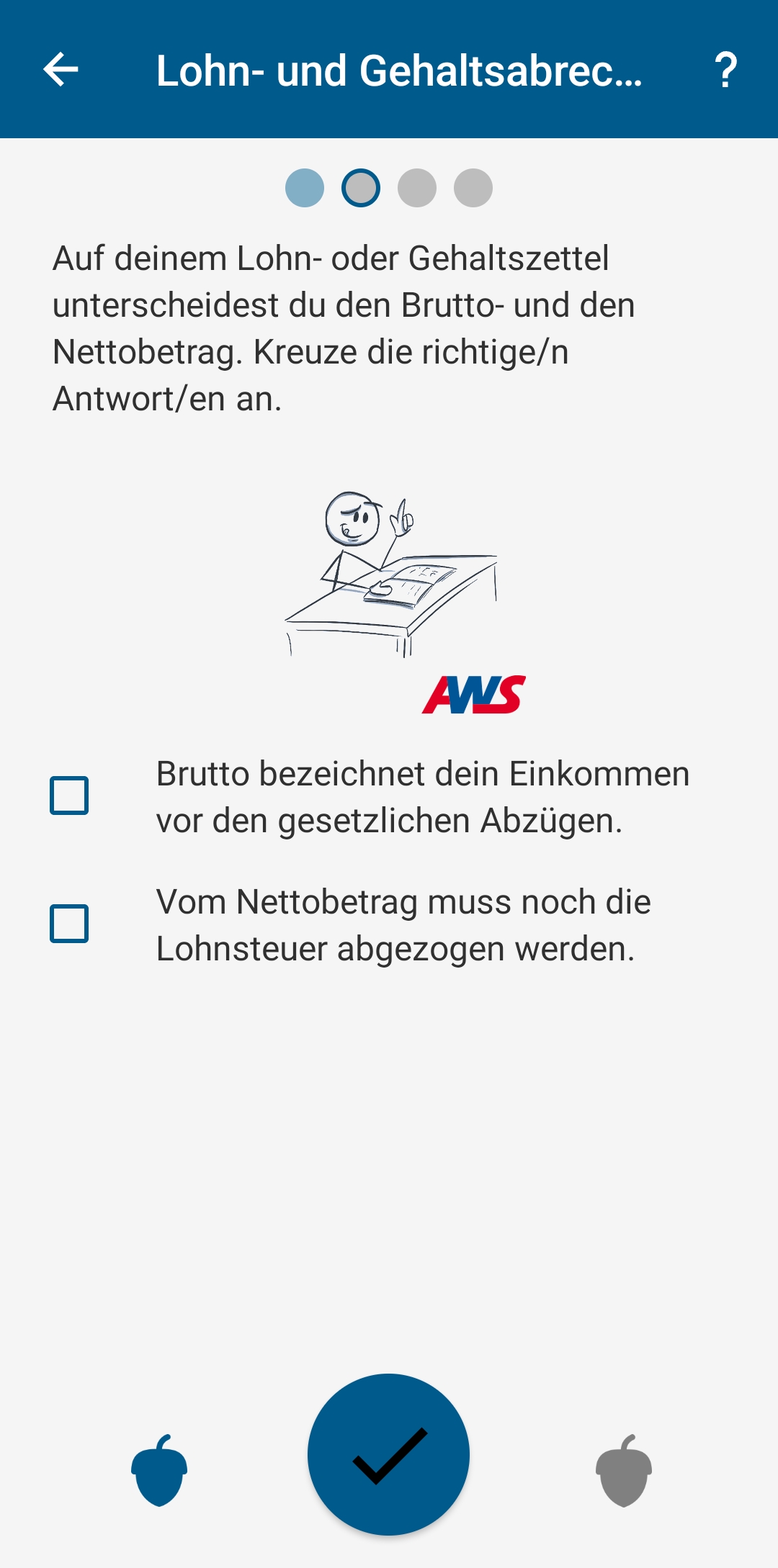Jump to the first page indicator dot
Viewport: 778px width, 1568px height.
point(305,188)
